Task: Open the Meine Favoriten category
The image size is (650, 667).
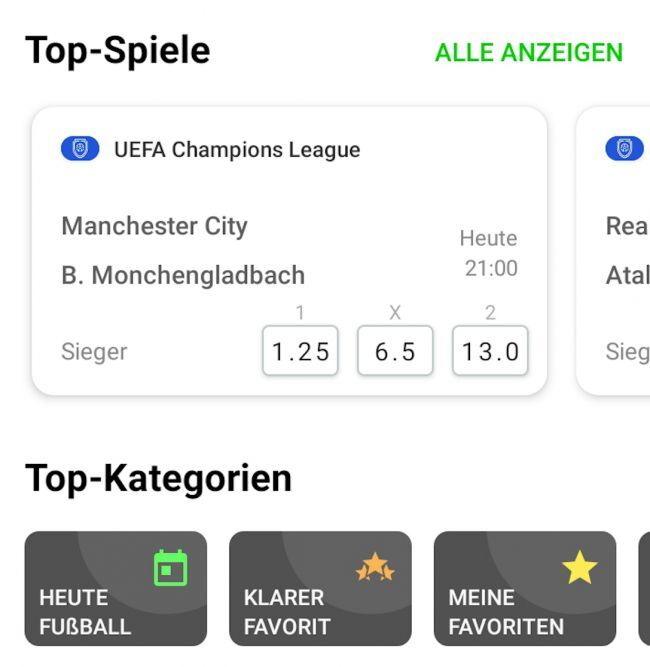Action: click(x=525, y=589)
